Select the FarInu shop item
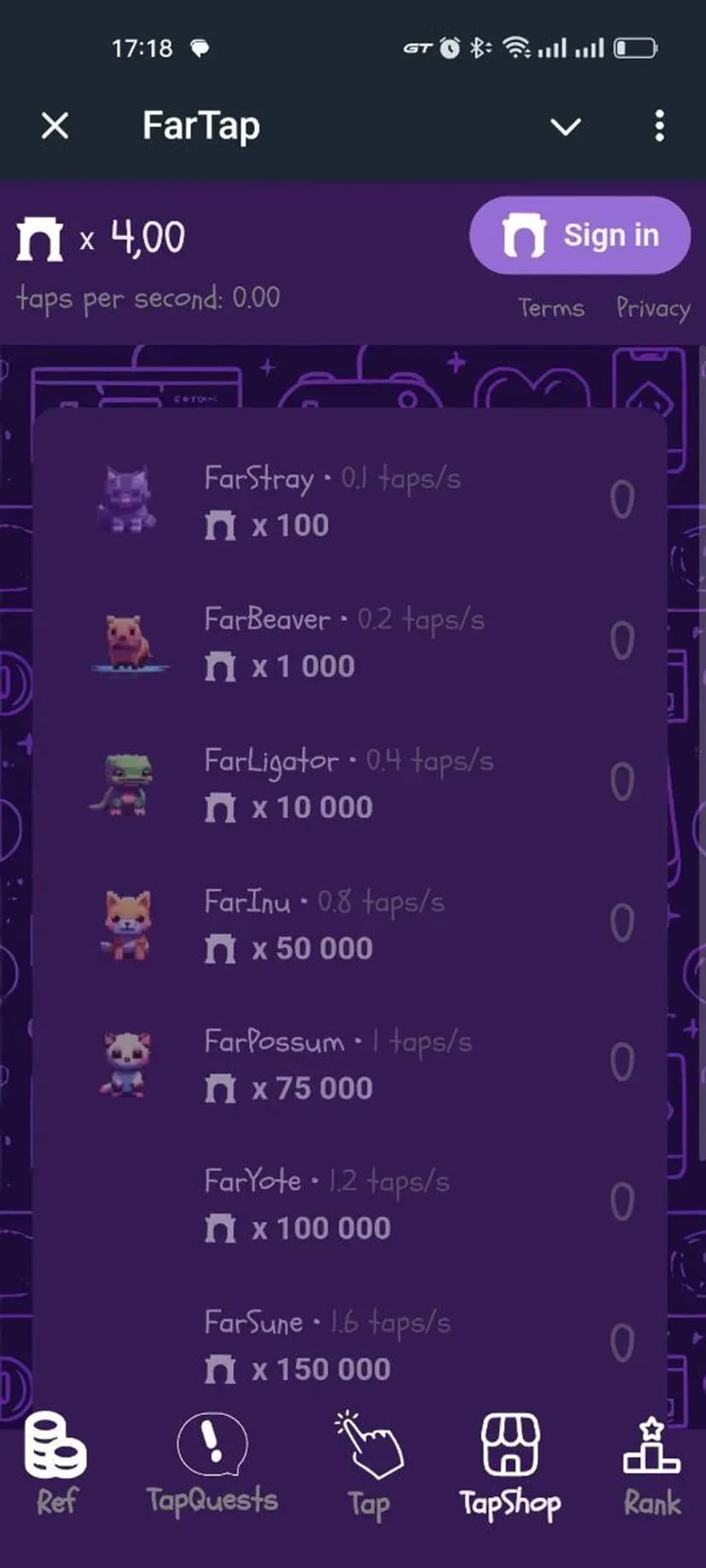This screenshot has width=706, height=1568. pos(350,924)
